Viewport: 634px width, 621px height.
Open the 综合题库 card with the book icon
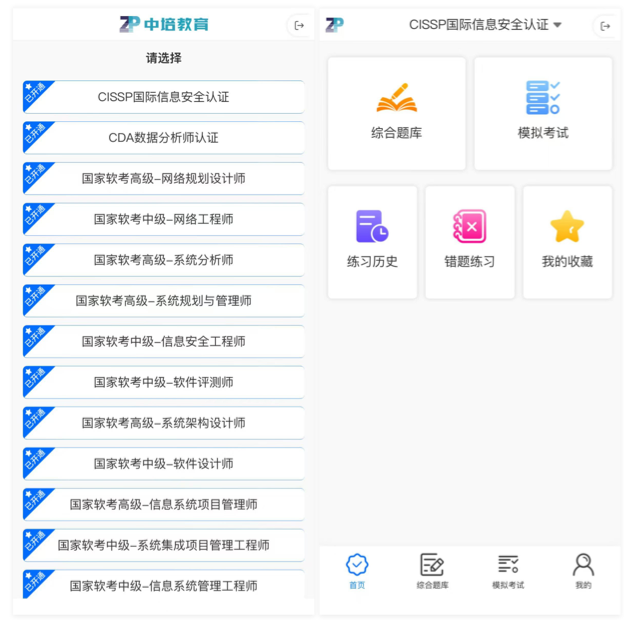click(396, 113)
